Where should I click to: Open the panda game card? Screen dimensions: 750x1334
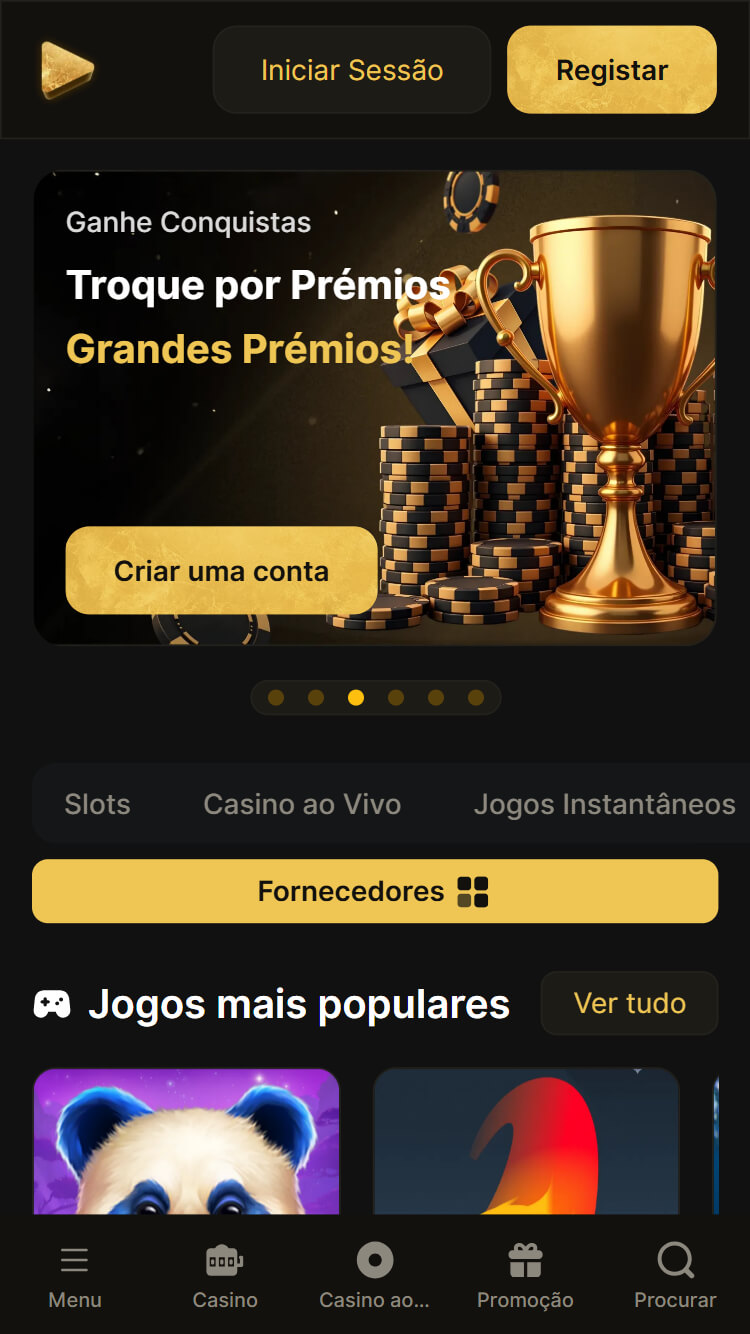click(x=186, y=1142)
